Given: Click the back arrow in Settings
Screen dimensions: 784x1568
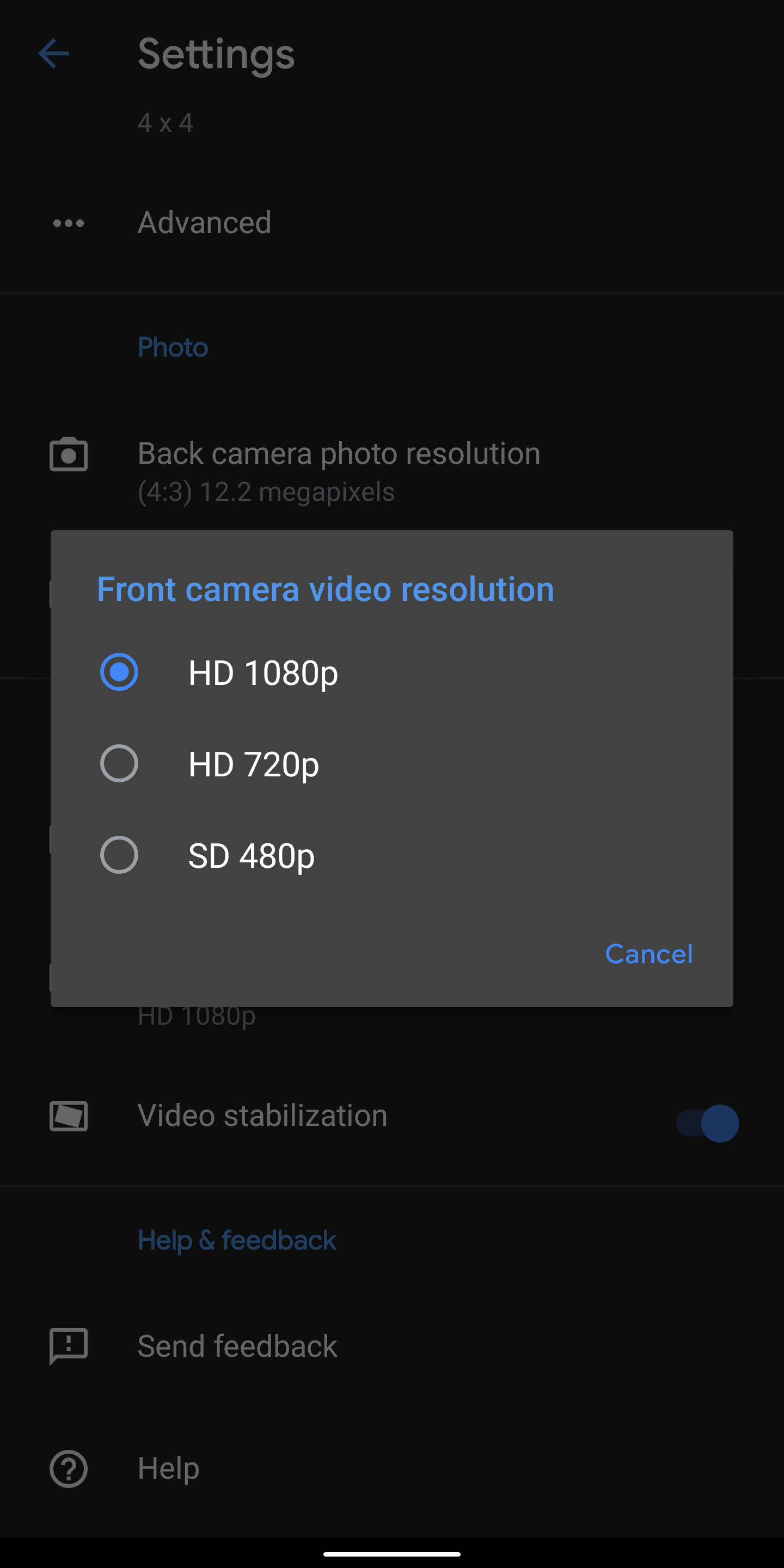Looking at the screenshot, I should click(53, 53).
